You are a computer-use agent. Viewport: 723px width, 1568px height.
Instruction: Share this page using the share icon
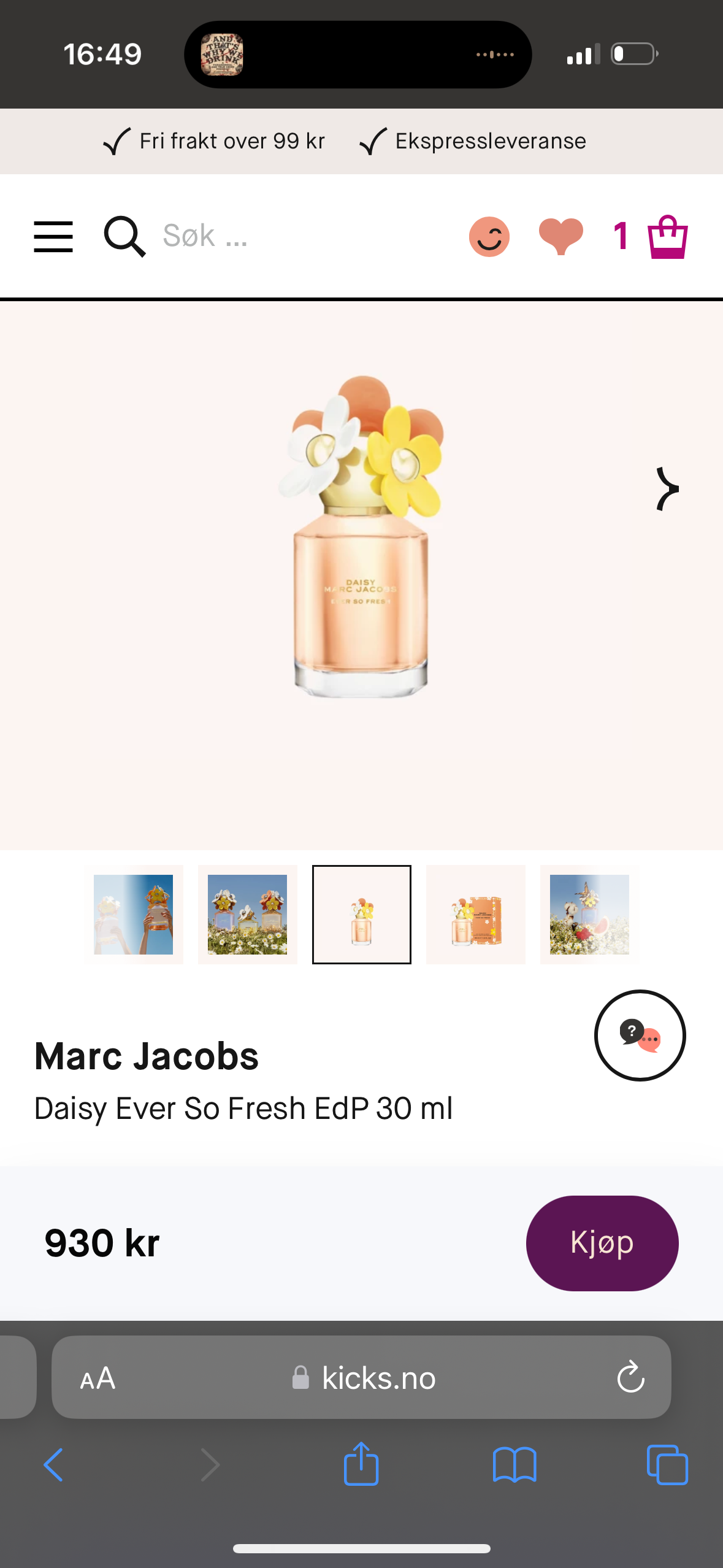click(x=361, y=1465)
